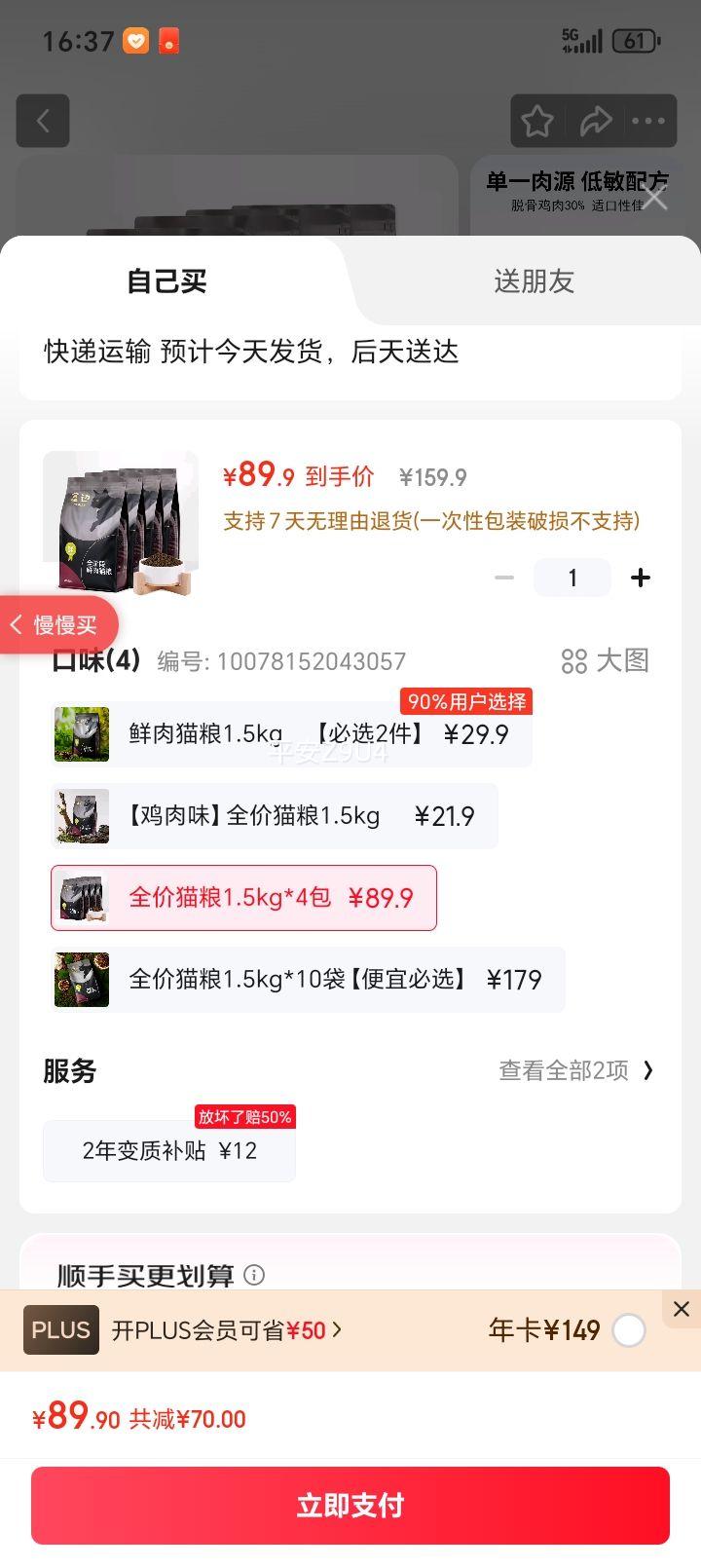The width and height of the screenshot is (701, 1568).
Task: Tap the info icon next to 顺手买更划算
Action: [254, 1276]
